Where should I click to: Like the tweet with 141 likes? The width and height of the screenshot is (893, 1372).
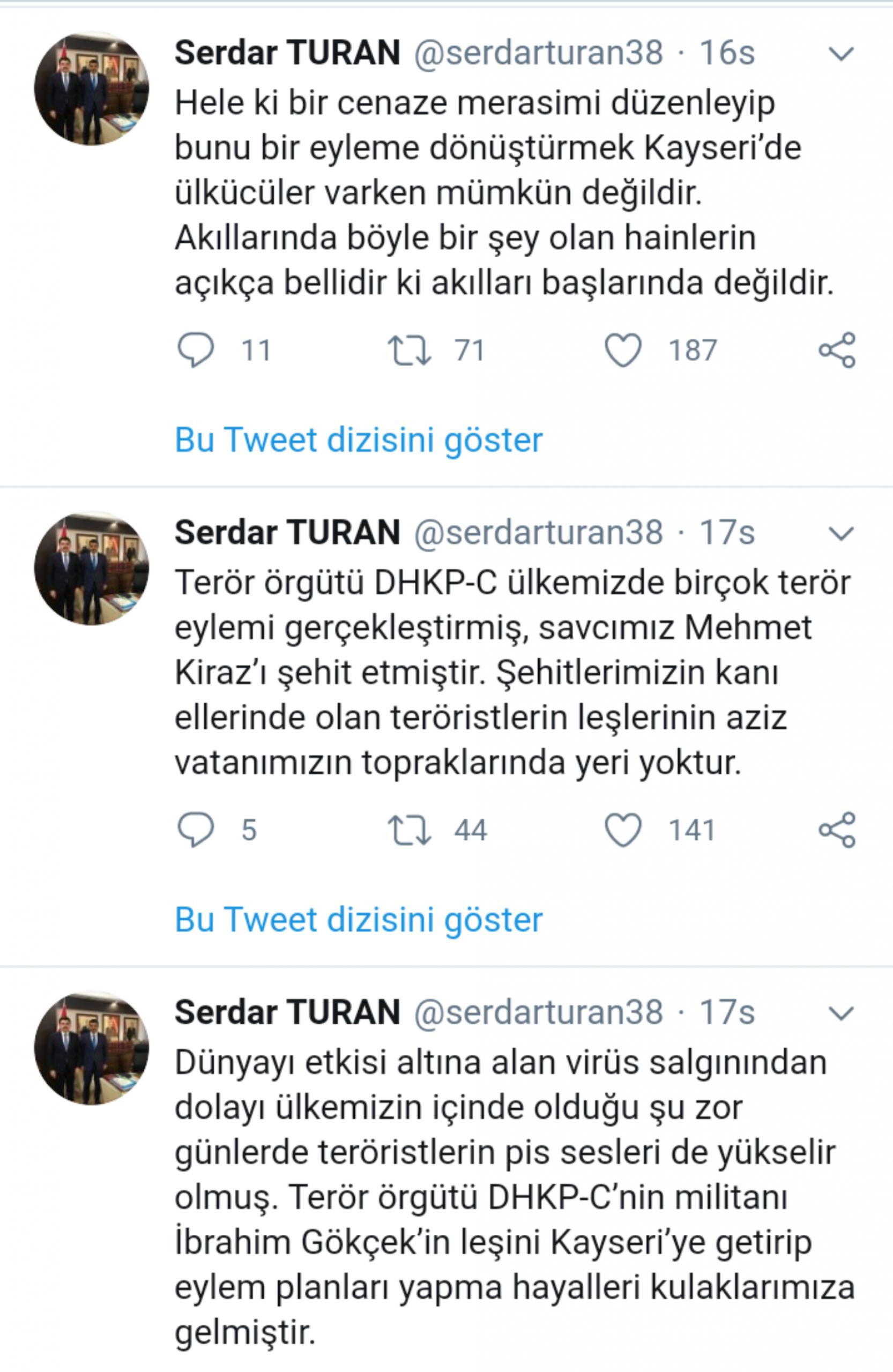tap(623, 830)
